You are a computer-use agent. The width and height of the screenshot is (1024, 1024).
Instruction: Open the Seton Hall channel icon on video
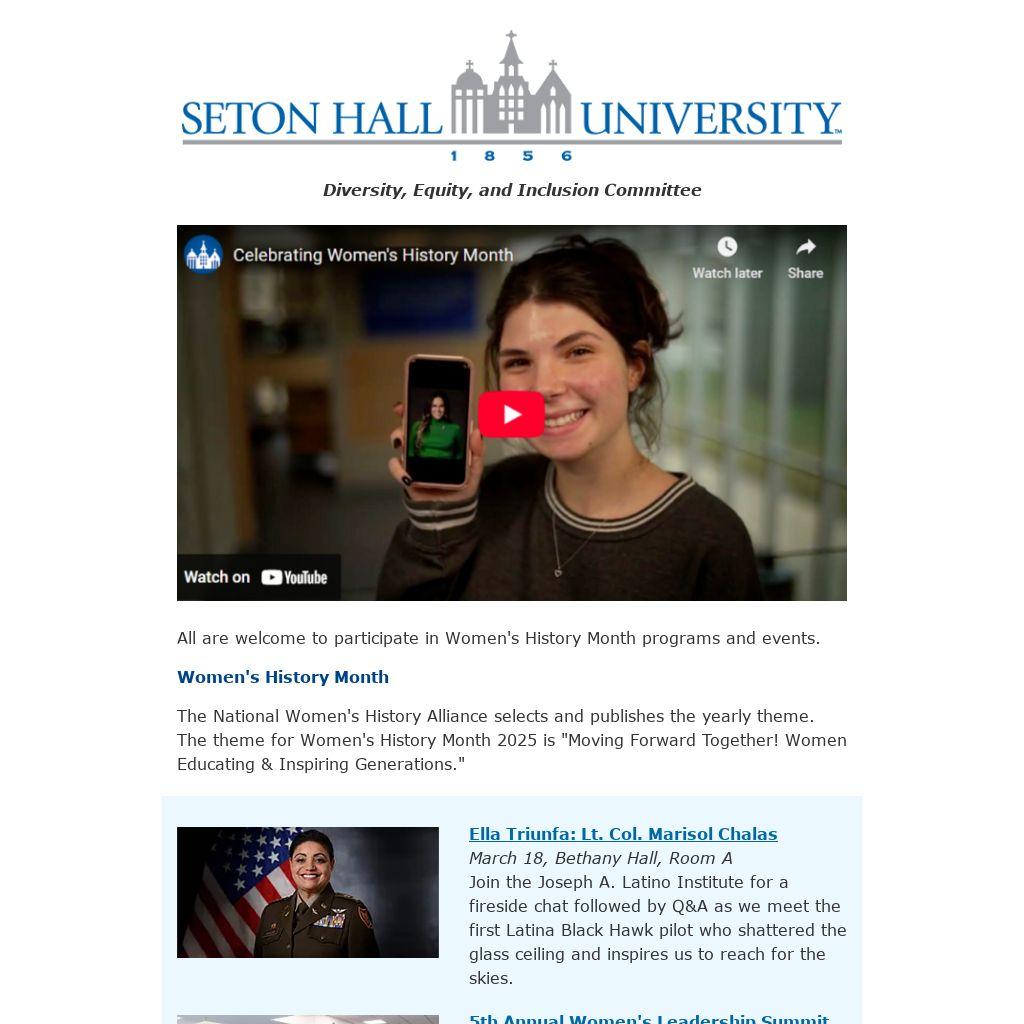coord(203,255)
